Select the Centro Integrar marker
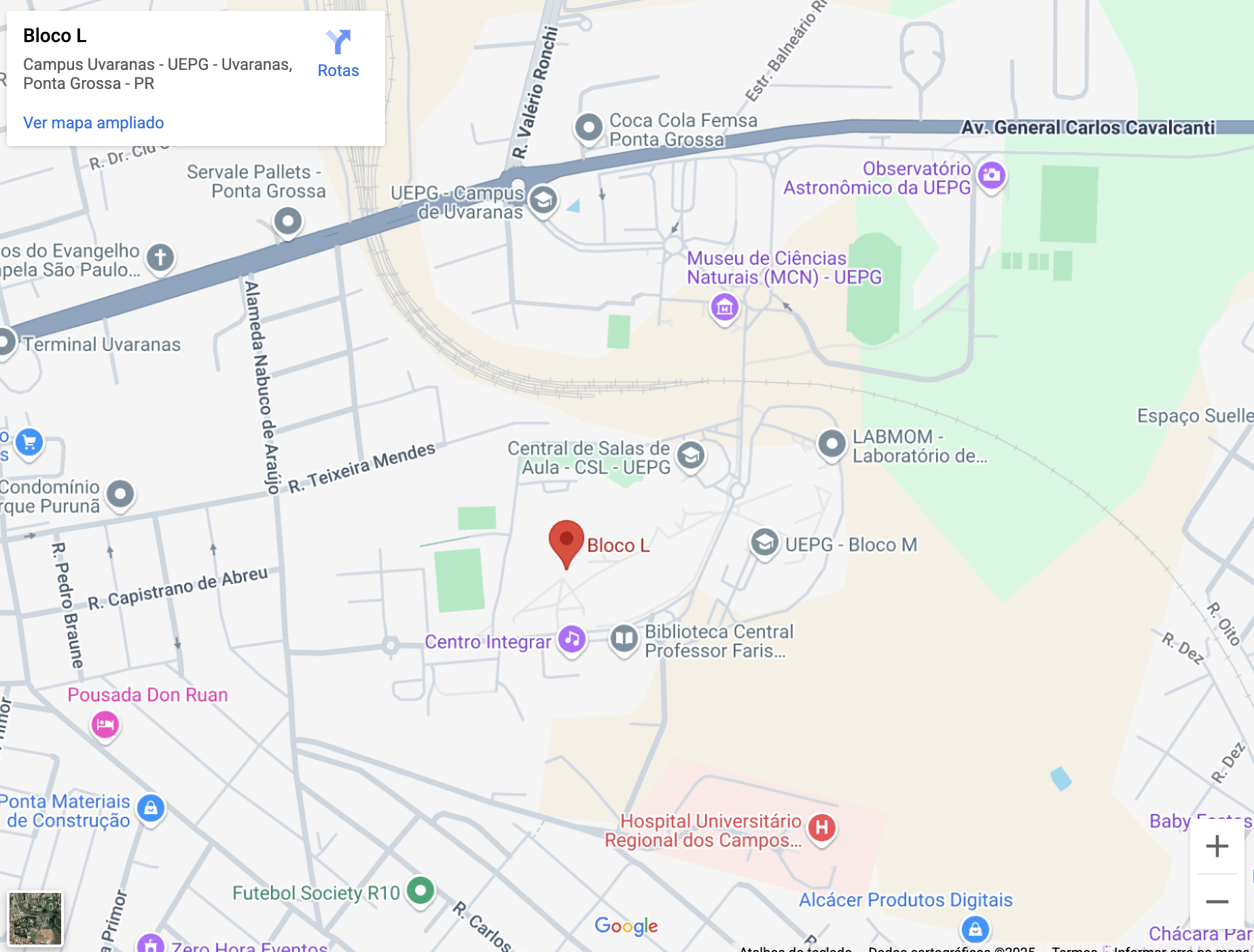Image resolution: width=1254 pixels, height=952 pixels. pyautogui.click(x=572, y=639)
